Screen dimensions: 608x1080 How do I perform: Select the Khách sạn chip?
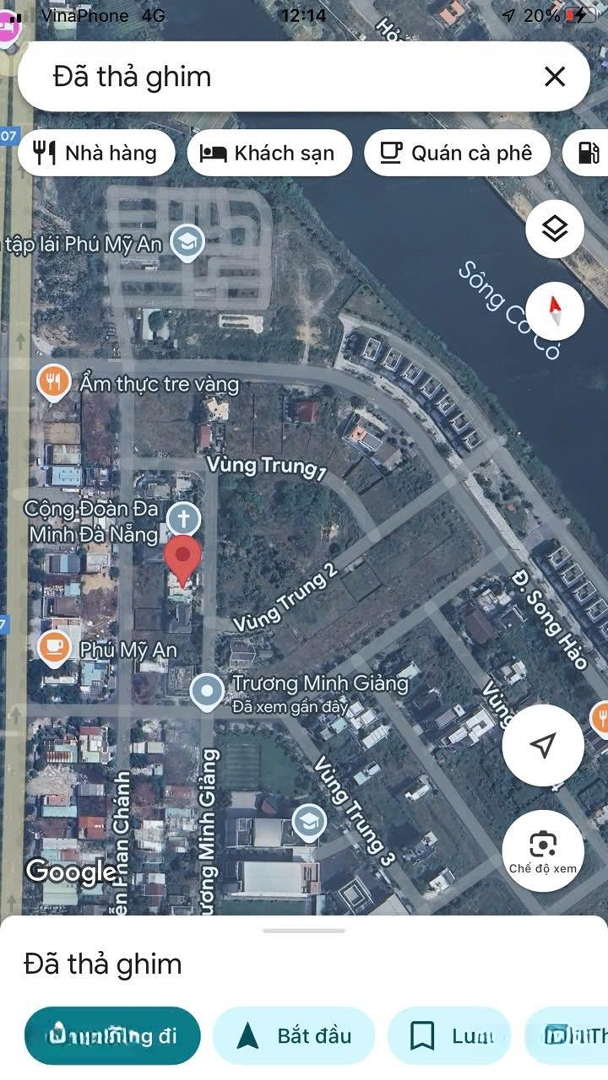click(x=269, y=153)
